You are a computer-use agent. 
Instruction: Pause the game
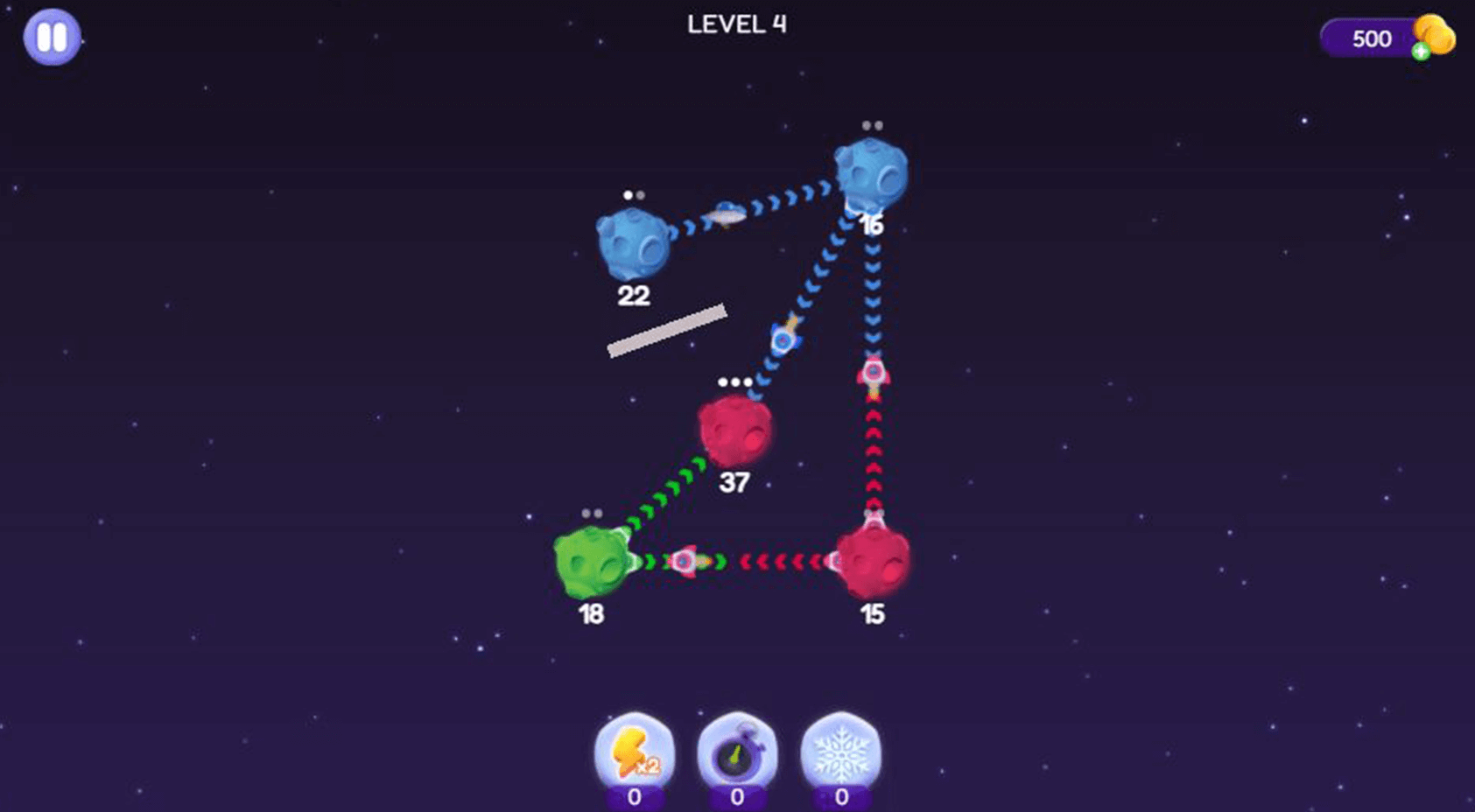(x=52, y=38)
